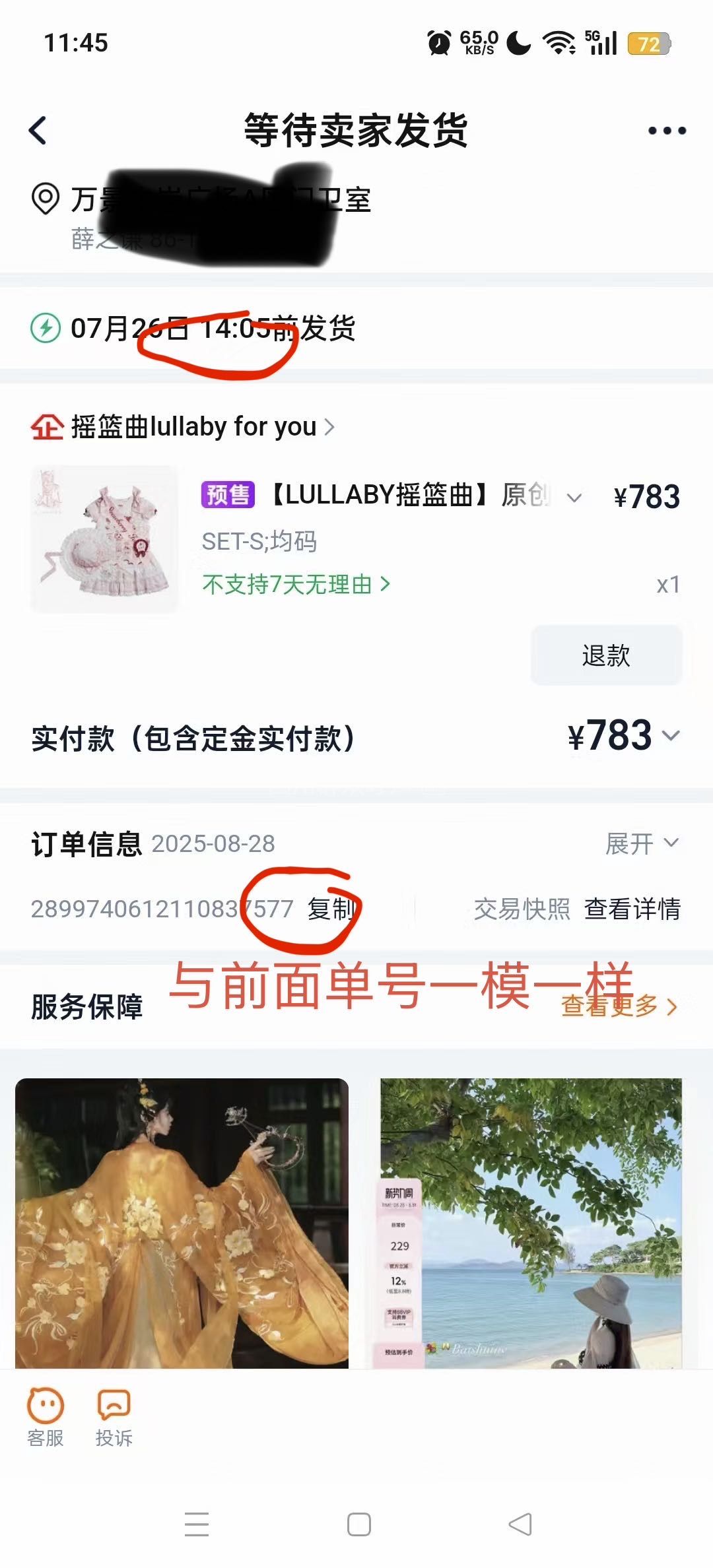Viewport: 713px width, 1568px height.
Task: Open the 摇篮曲lullaby for you shop page
Action: point(193,427)
